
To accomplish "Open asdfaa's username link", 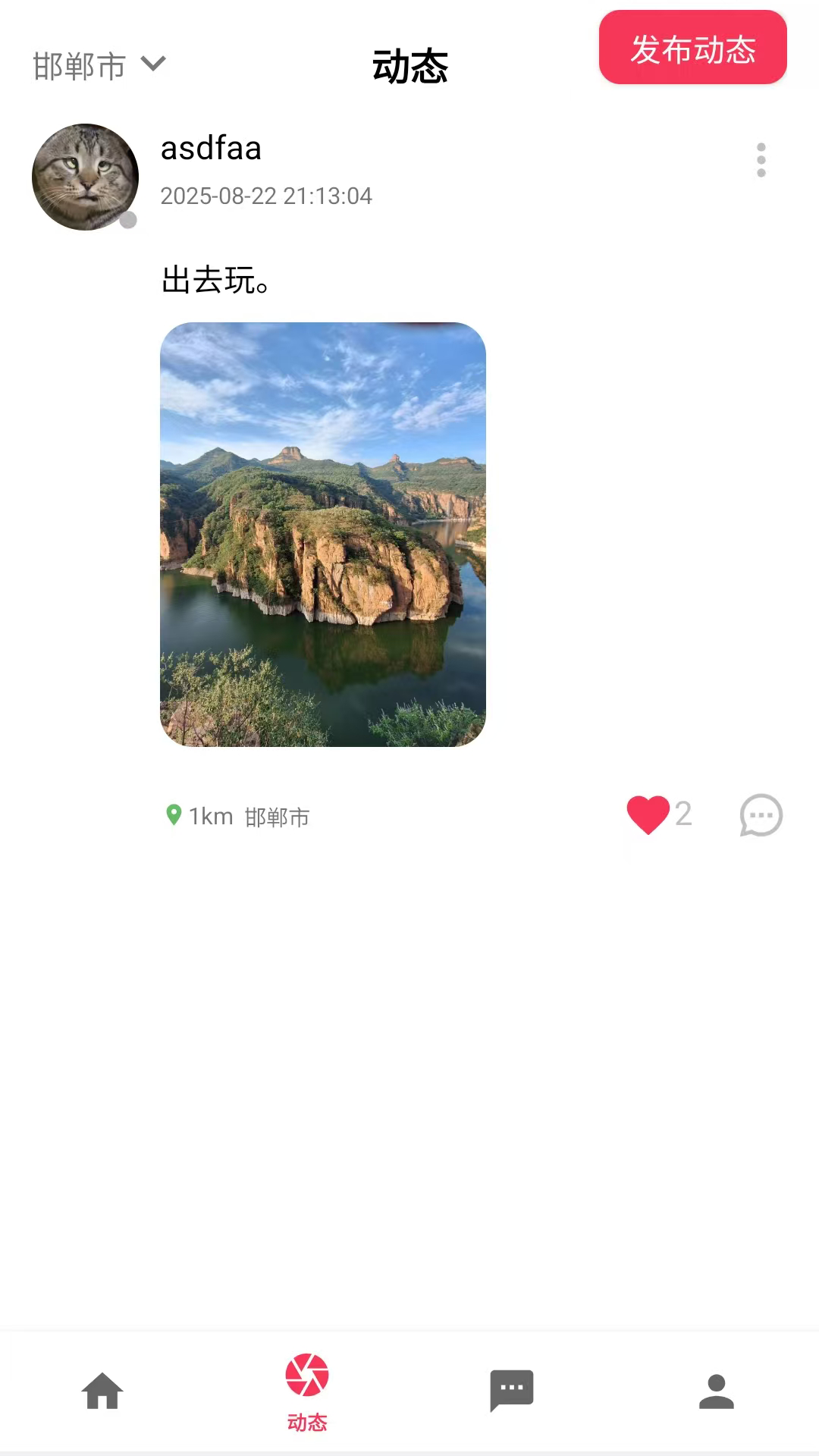I will coord(210,149).
